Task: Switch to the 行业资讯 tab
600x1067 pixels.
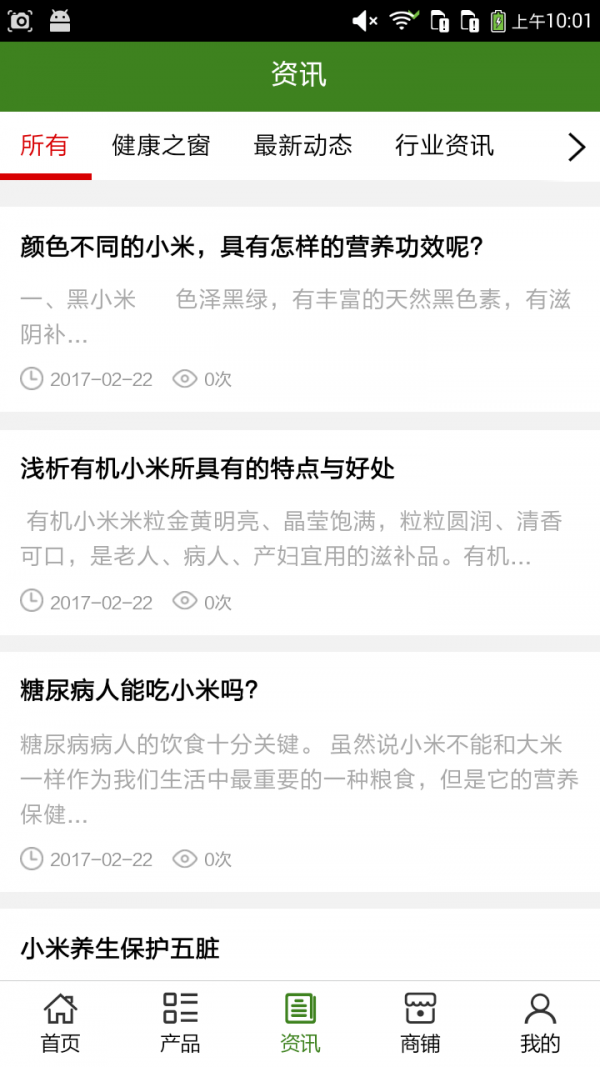Action: pyautogui.click(x=444, y=146)
